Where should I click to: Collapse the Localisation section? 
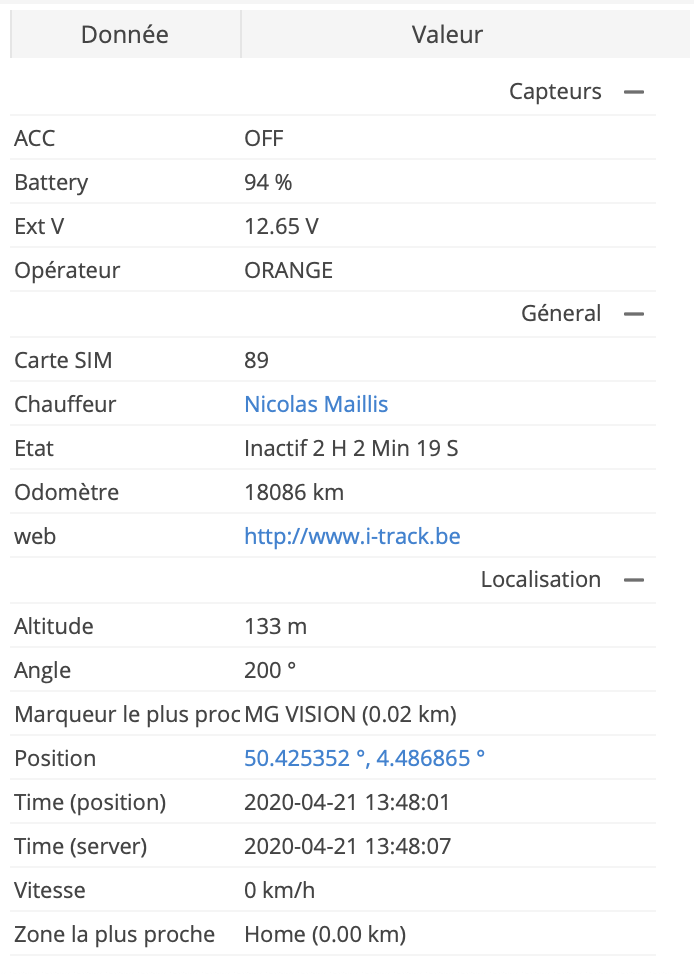(x=633, y=580)
